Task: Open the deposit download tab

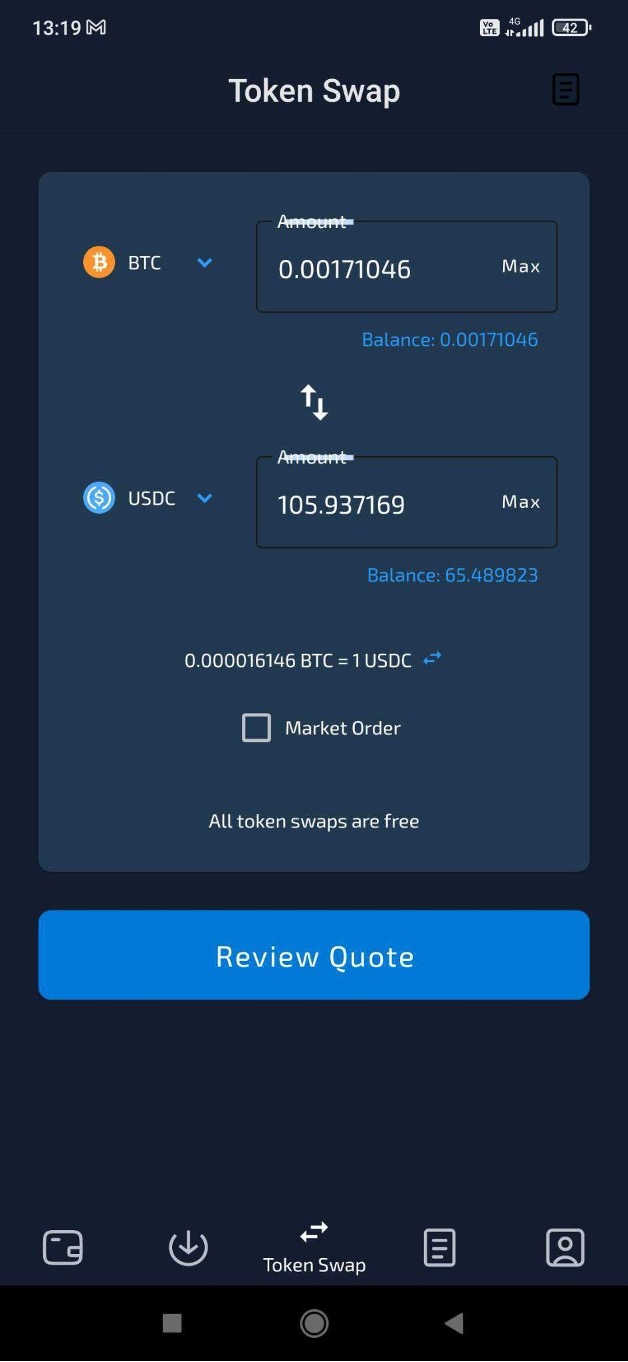Action: tap(188, 1247)
